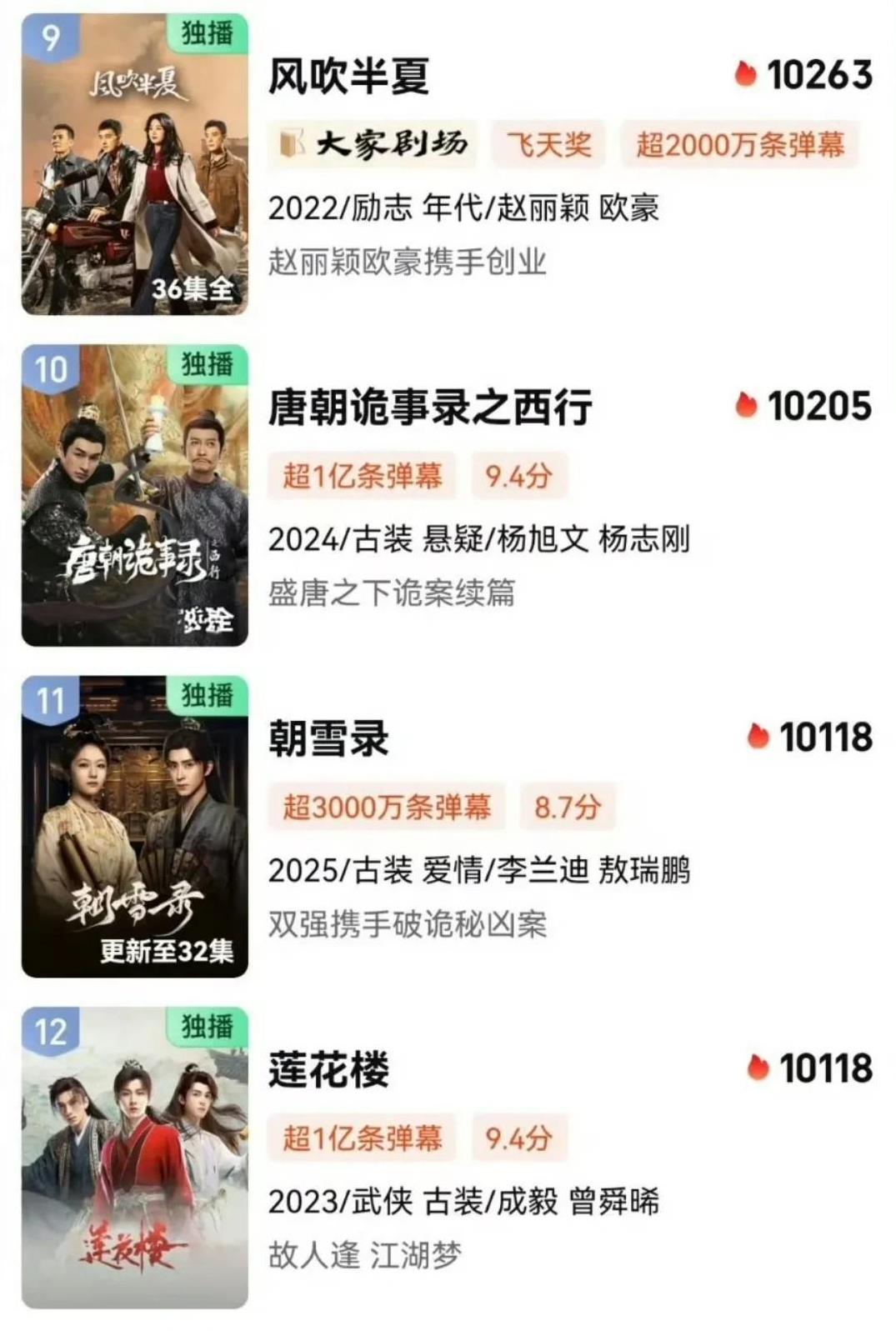View details for 朝雪录
Image resolution: width=896 pixels, height=1331 pixels.
[x=328, y=738]
